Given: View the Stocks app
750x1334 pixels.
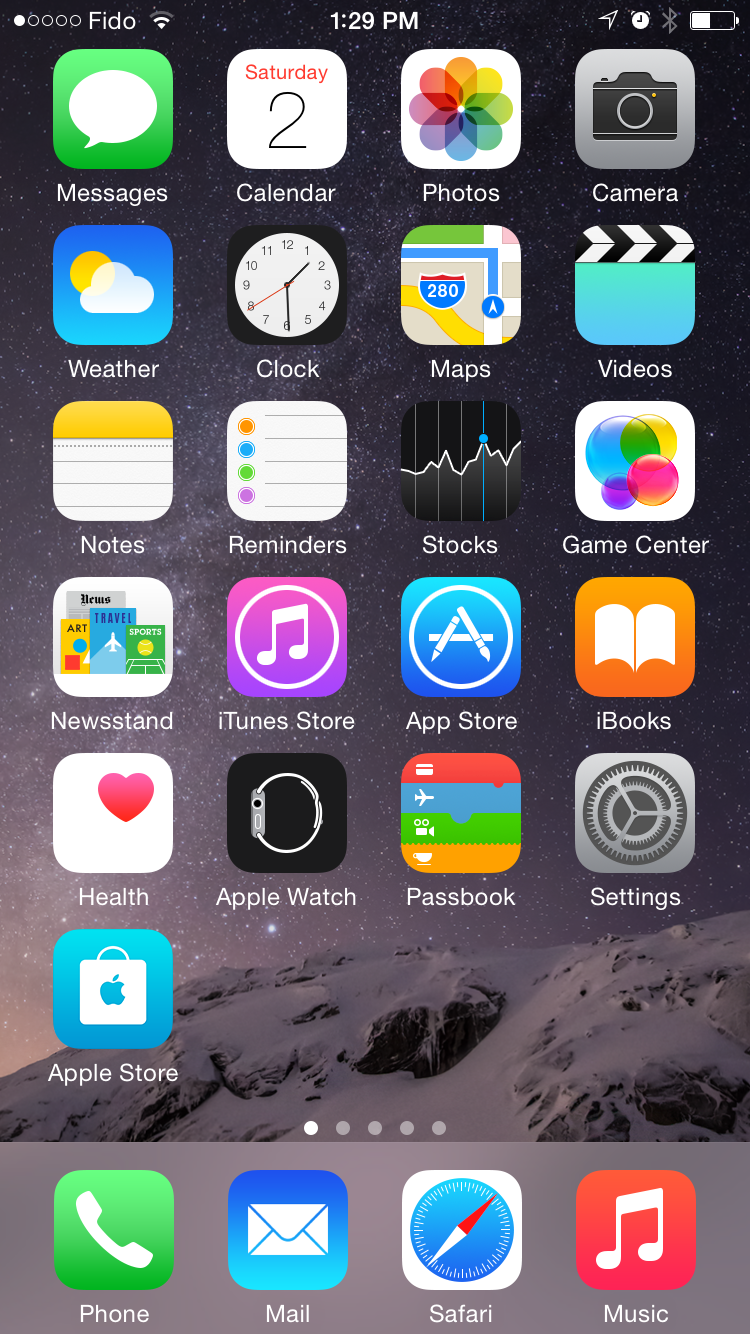Looking at the screenshot, I should tap(461, 461).
